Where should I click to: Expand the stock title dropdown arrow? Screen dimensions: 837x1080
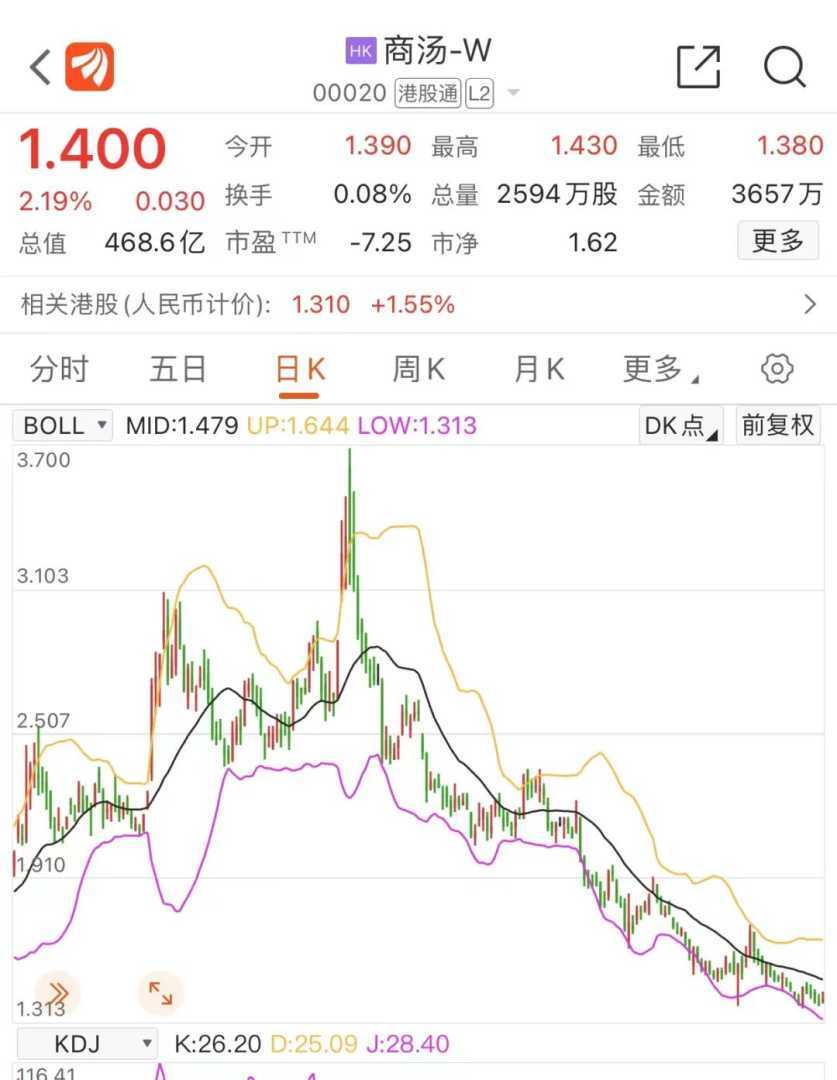514,94
